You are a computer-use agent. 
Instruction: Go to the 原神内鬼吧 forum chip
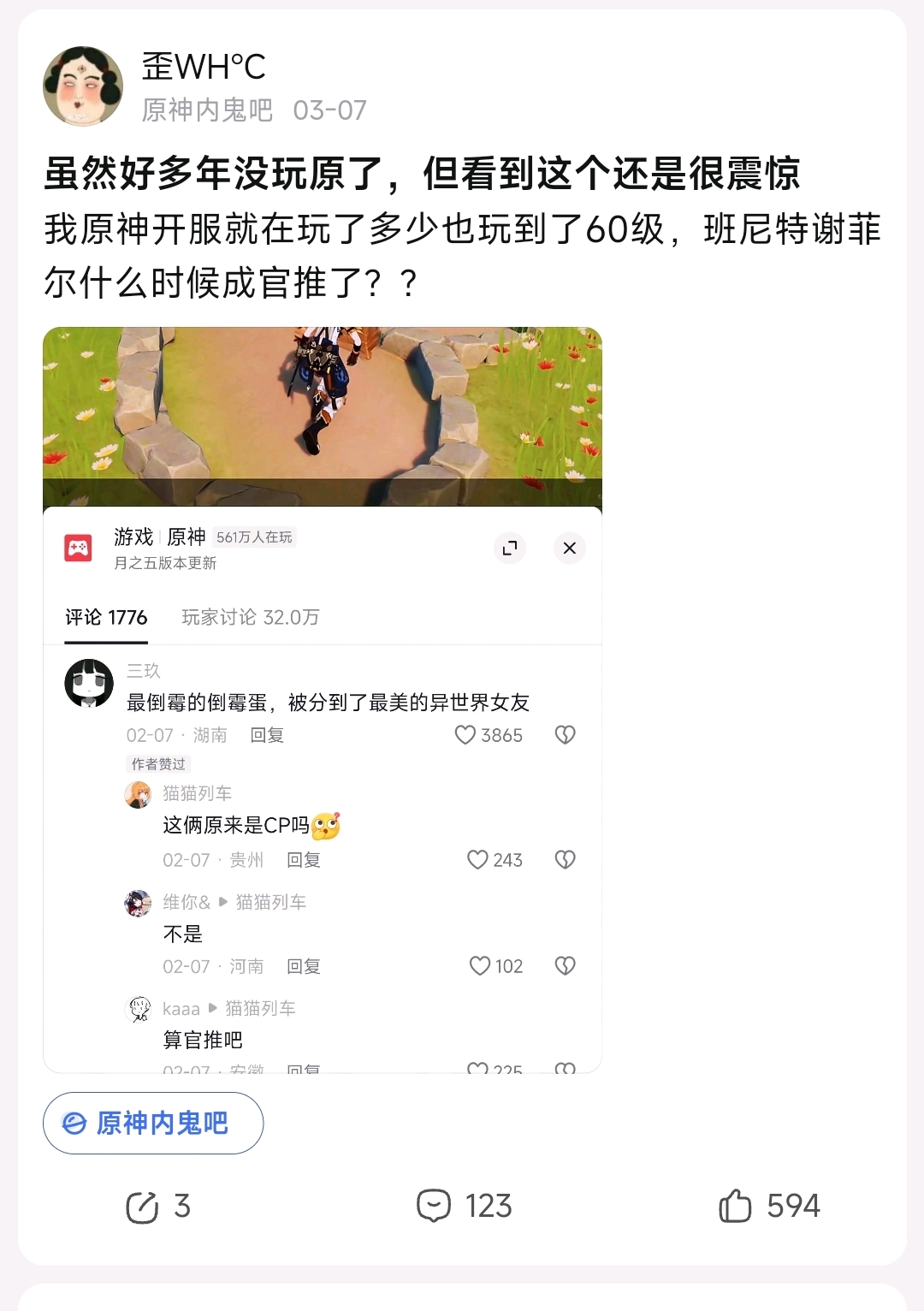153,1123
